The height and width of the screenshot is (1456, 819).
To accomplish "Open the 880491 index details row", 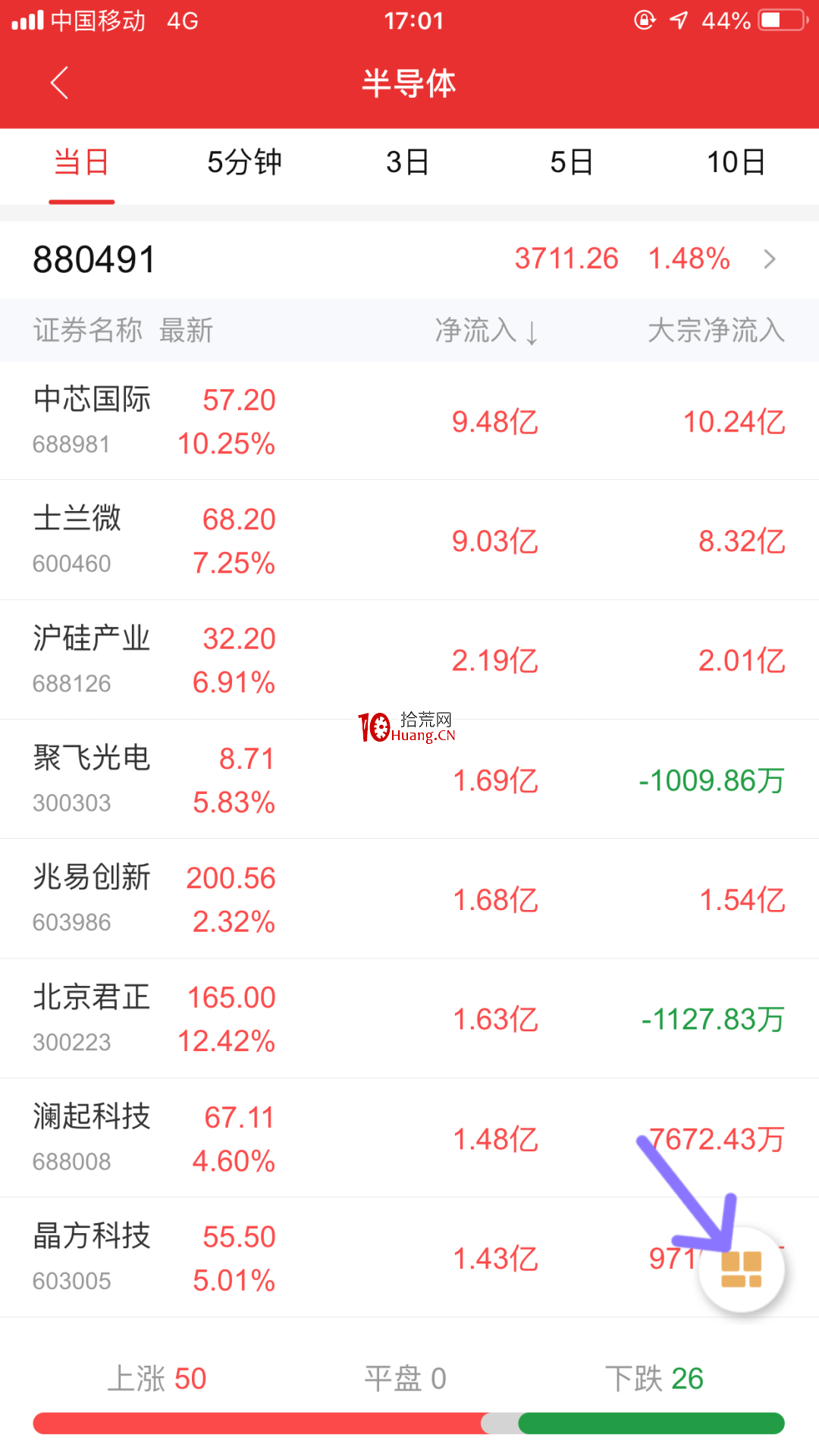I will tap(409, 259).
